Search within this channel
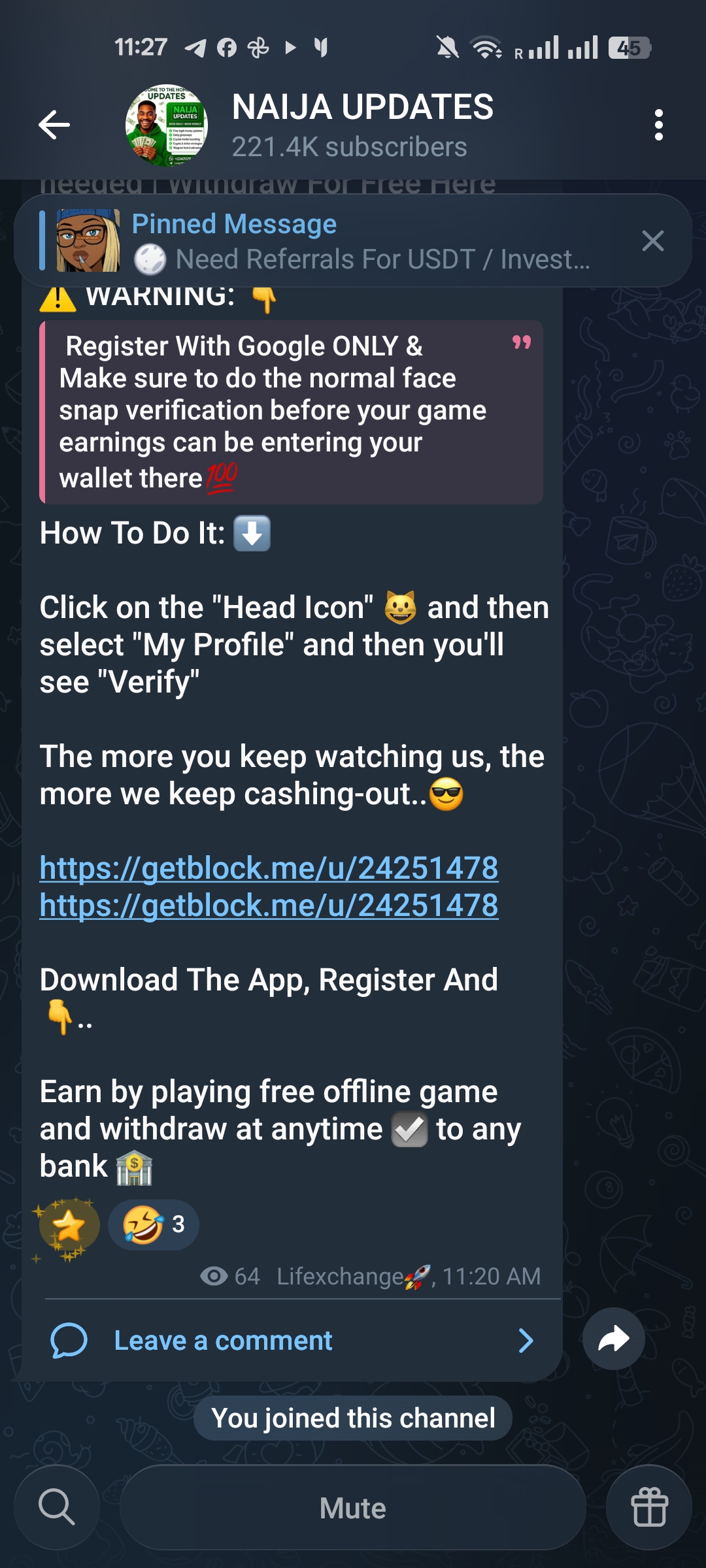This screenshot has width=706, height=1568. 57,1507
